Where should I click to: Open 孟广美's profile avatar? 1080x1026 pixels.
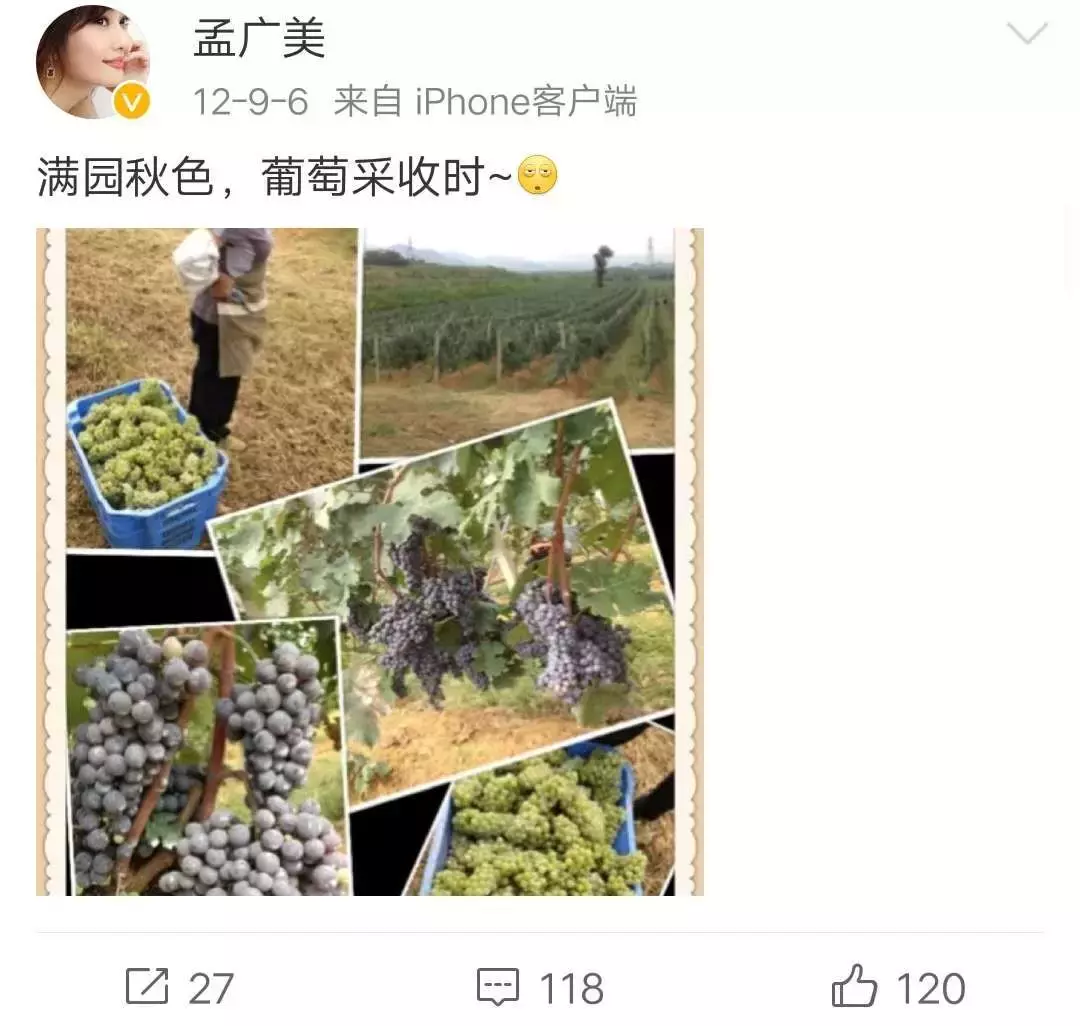point(92,62)
